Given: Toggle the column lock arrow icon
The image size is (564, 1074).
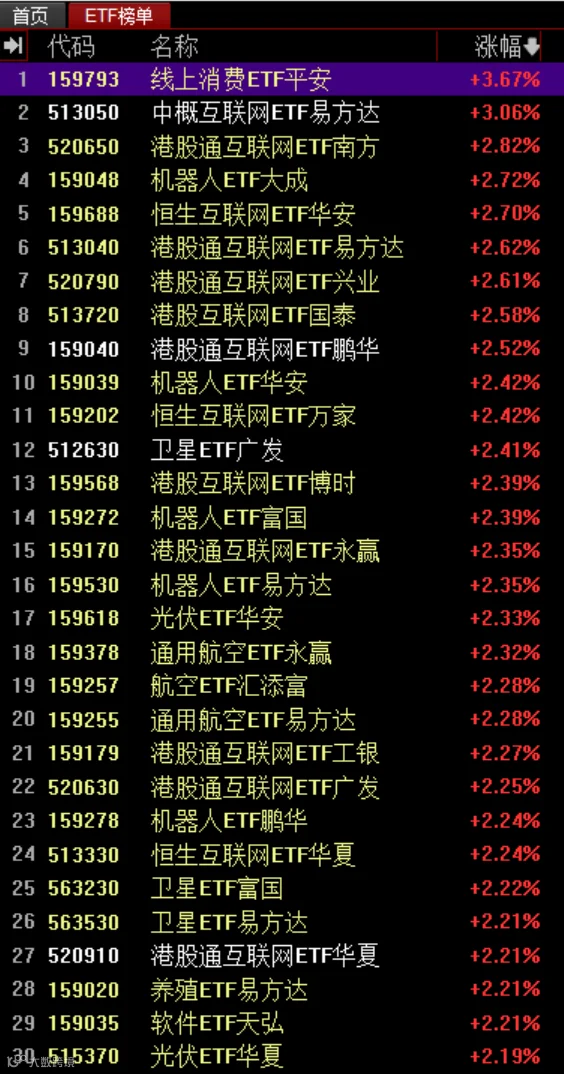Looking at the screenshot, I should click(14, 46).
